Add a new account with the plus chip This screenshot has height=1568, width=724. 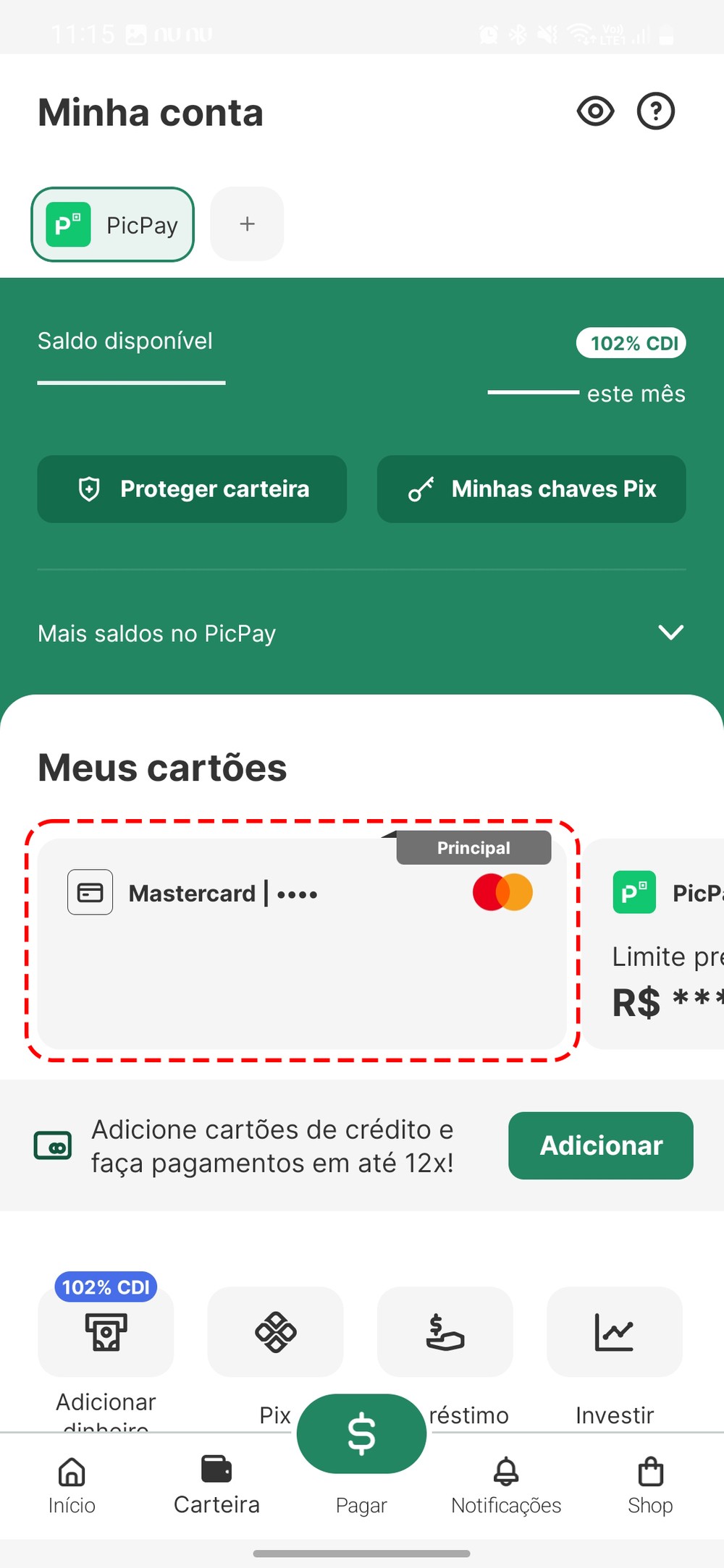[x=247, y=224]
